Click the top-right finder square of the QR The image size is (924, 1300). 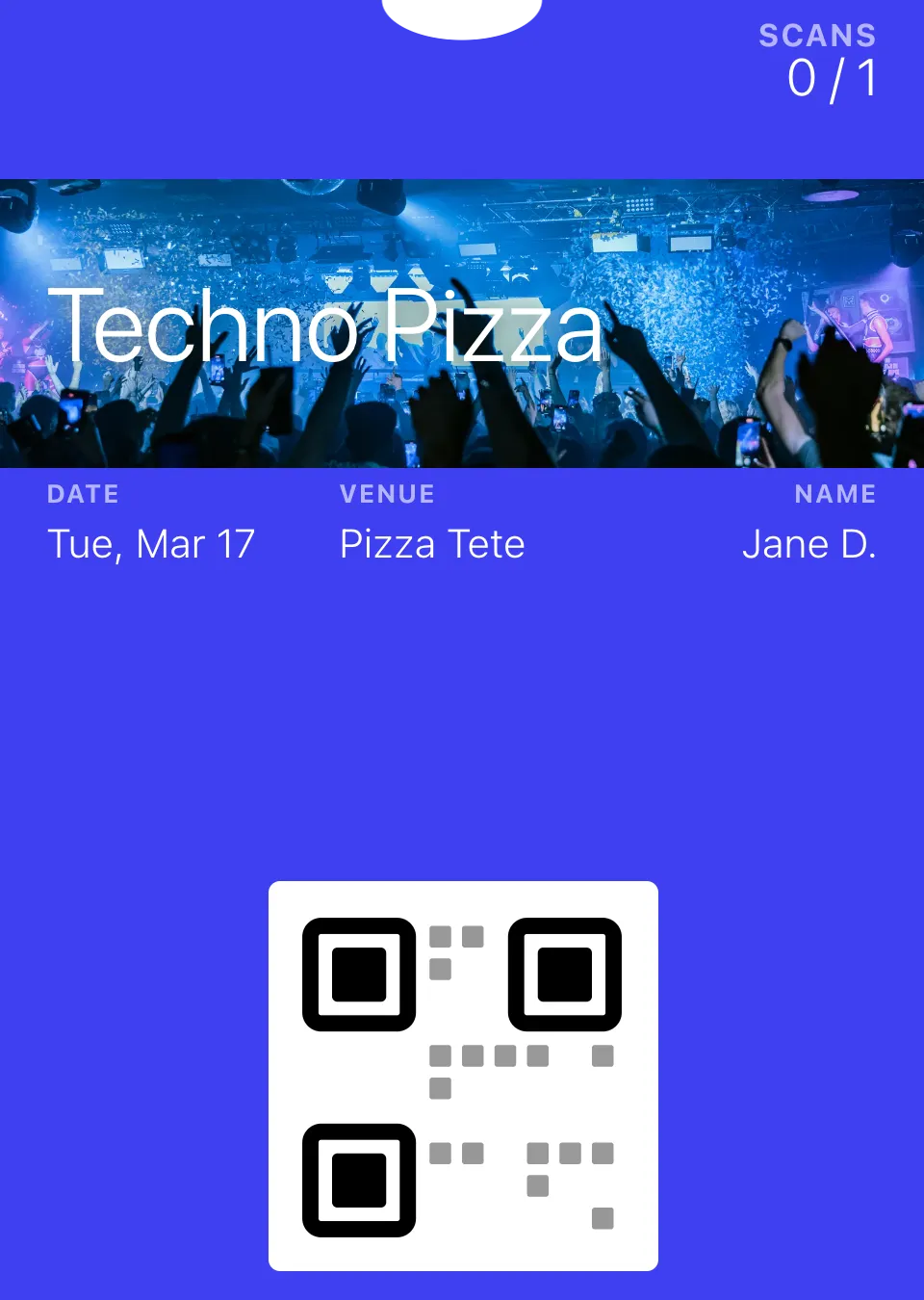[565, 977]
